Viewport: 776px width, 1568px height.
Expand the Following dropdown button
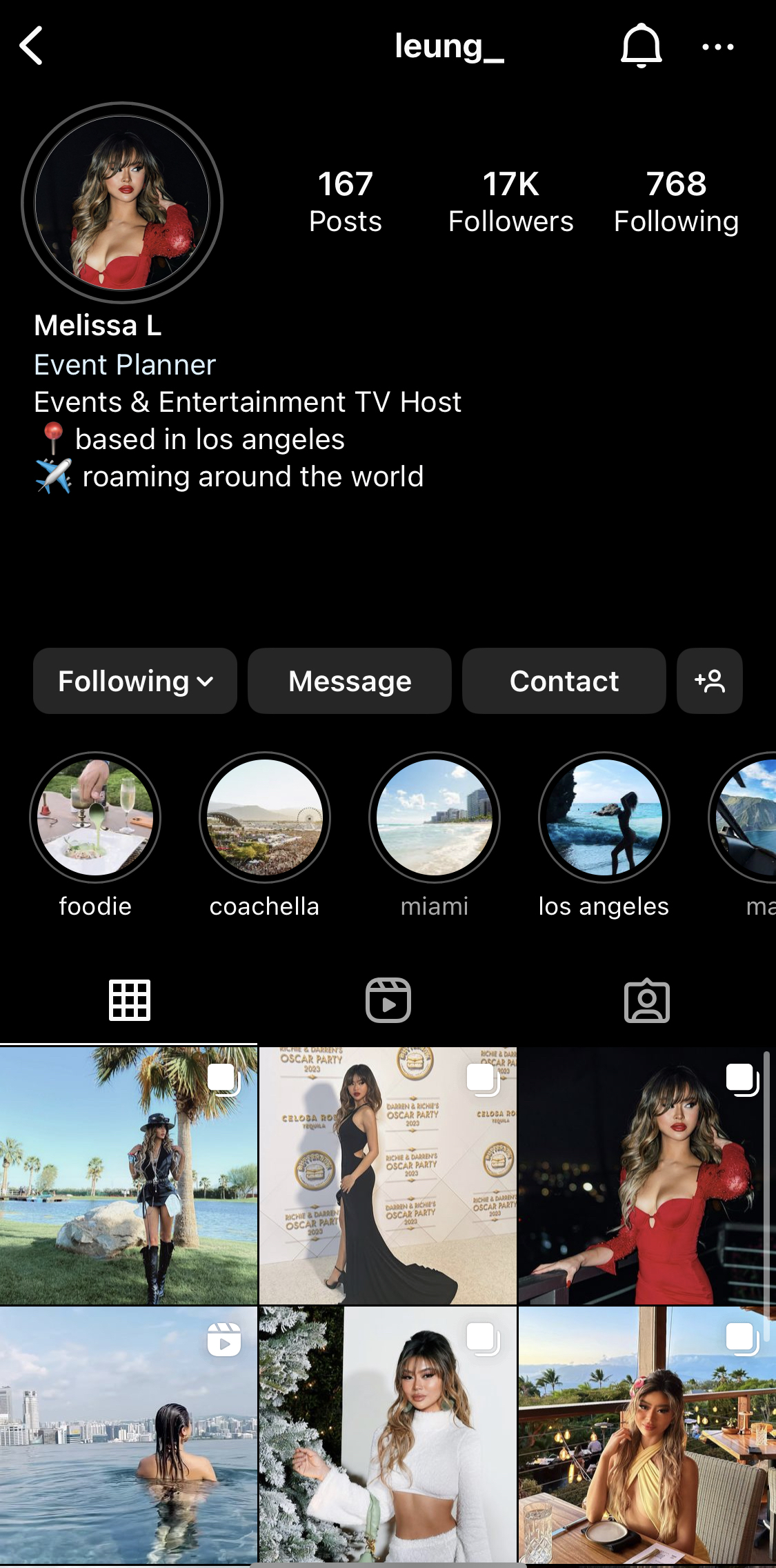[135, 681]
